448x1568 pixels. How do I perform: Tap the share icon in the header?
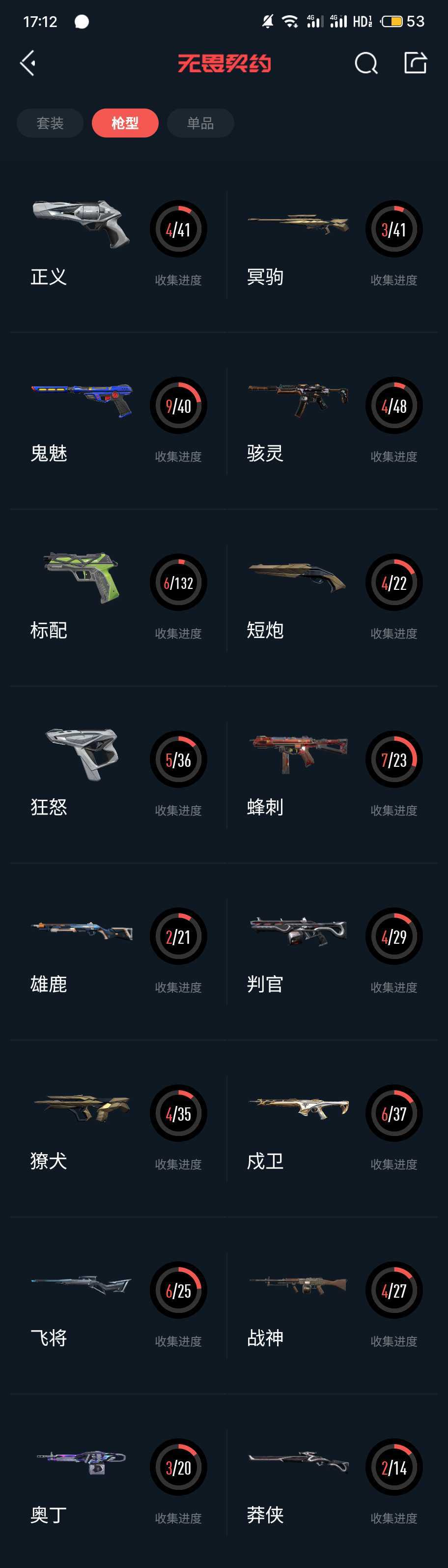coord(415,63)
